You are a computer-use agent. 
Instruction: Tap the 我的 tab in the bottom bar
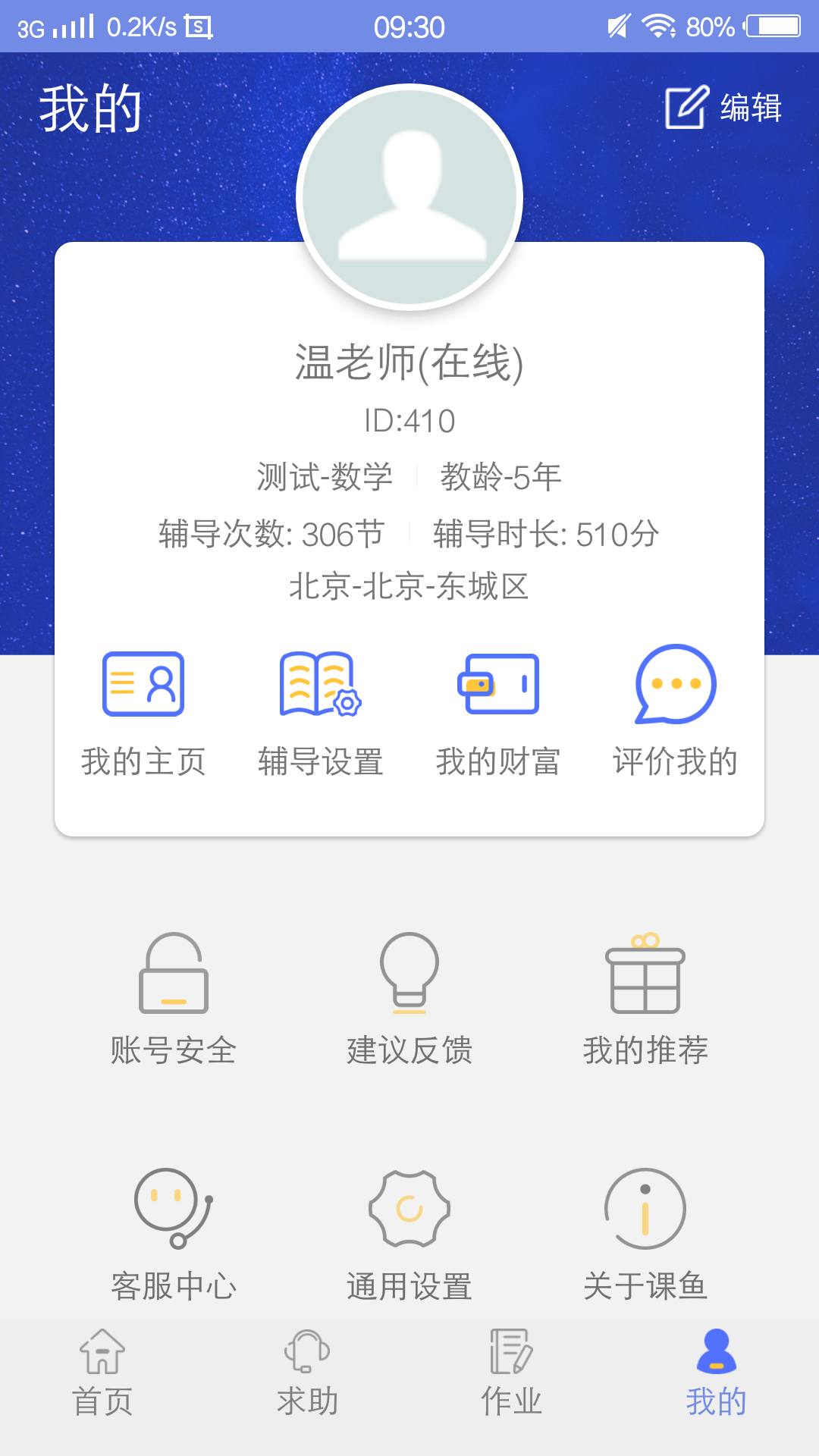click(717, 1373)
